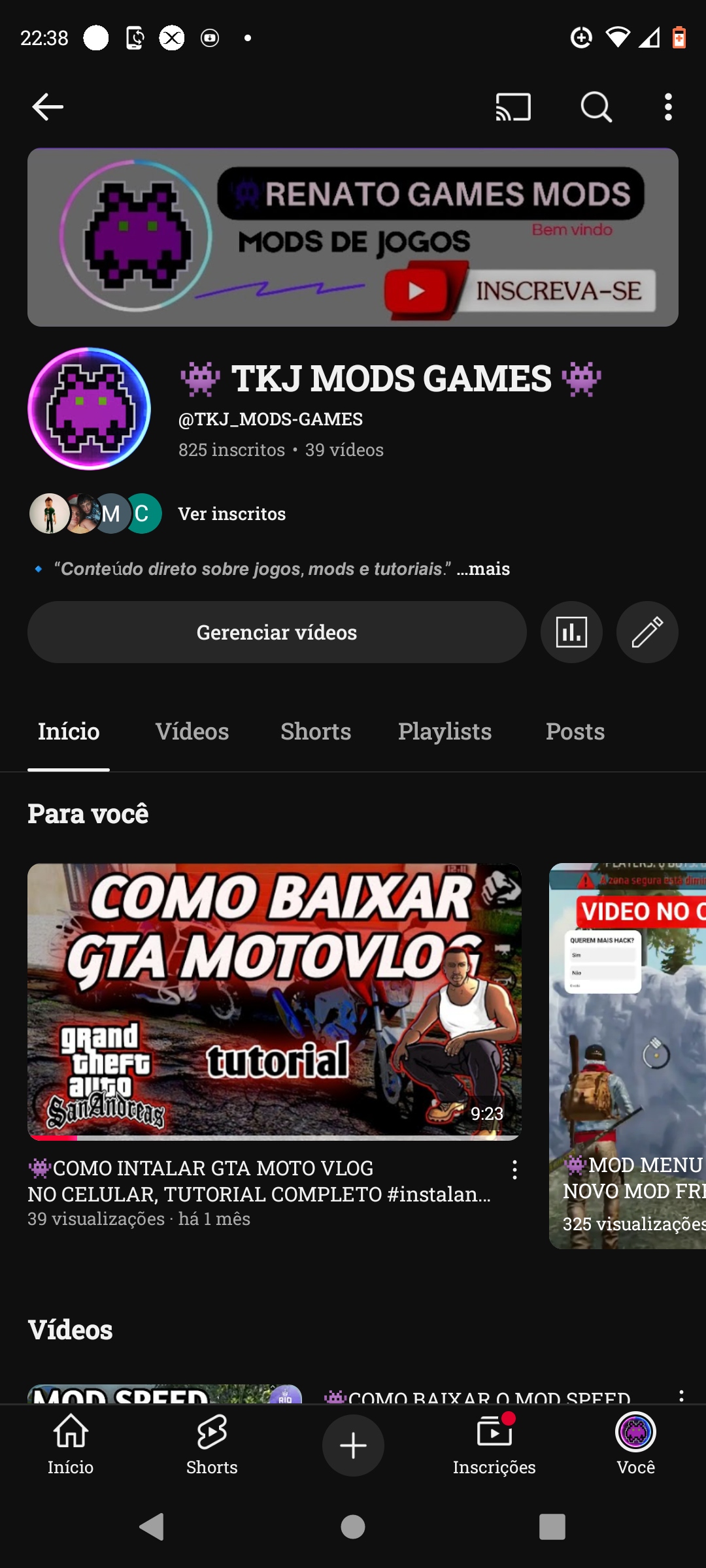Edit channel with the pencil icon
706x1568 pixels.
(647, 632)
